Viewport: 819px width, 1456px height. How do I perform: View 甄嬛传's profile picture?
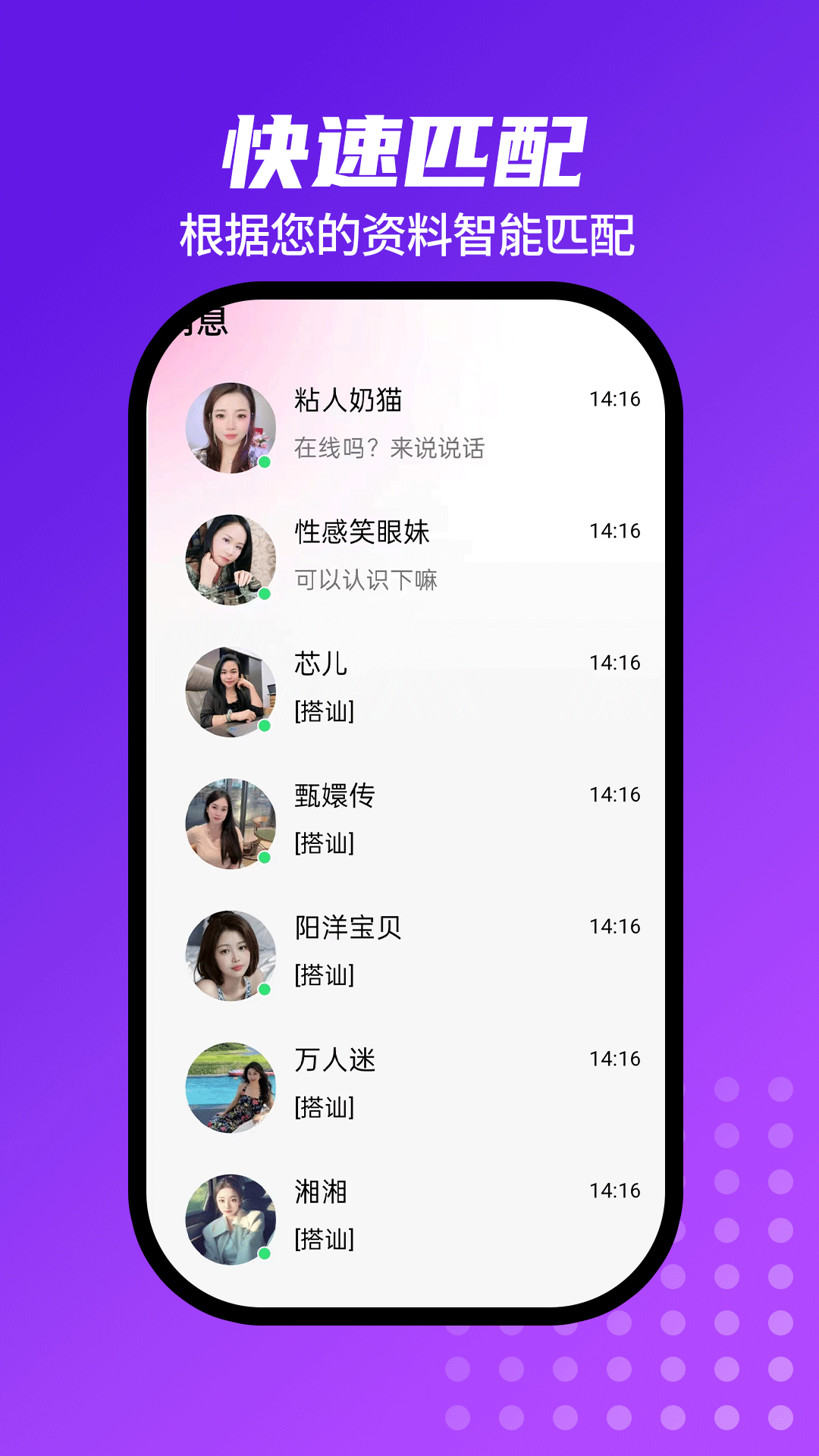pyautogui.click(x=231, y=823)
